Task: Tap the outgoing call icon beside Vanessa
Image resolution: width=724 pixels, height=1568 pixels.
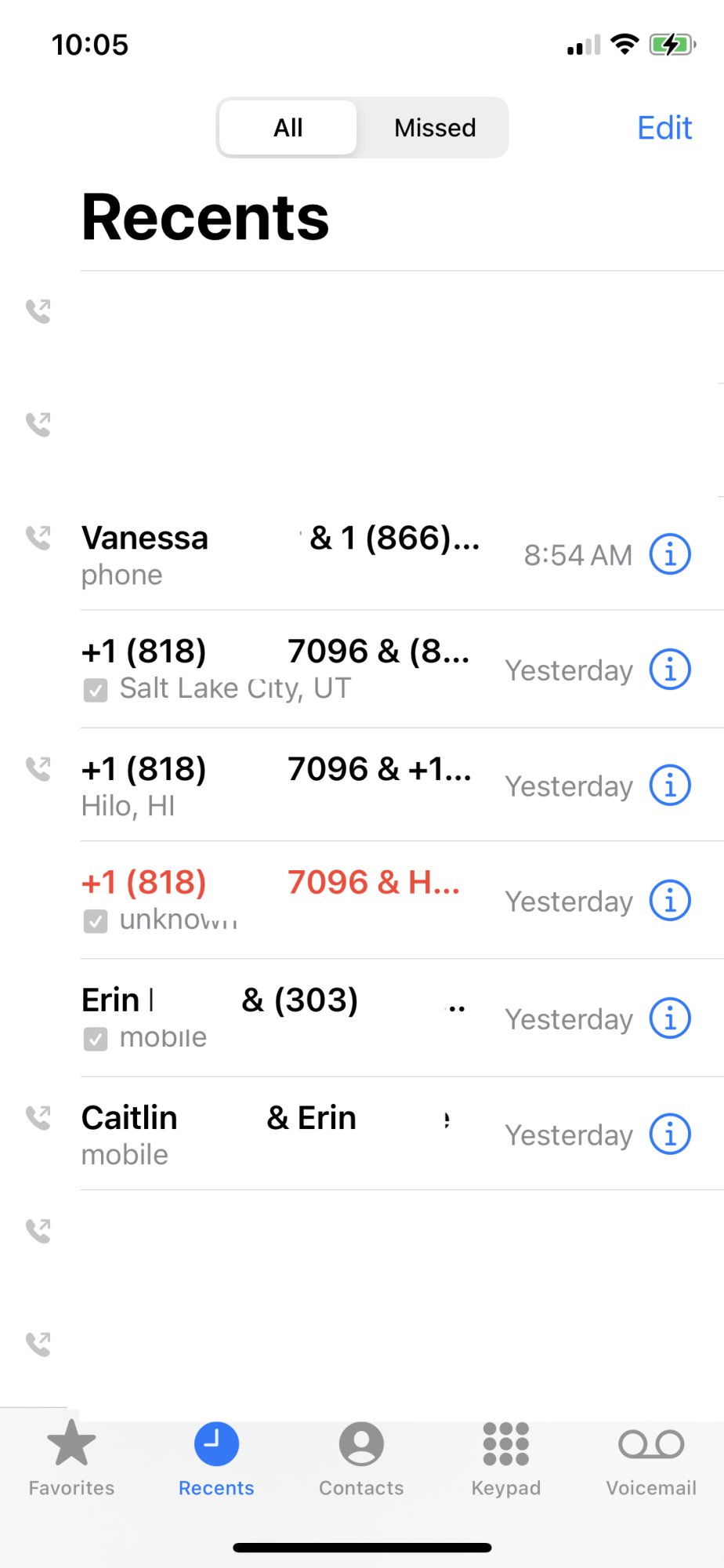Action: [38, 539]
